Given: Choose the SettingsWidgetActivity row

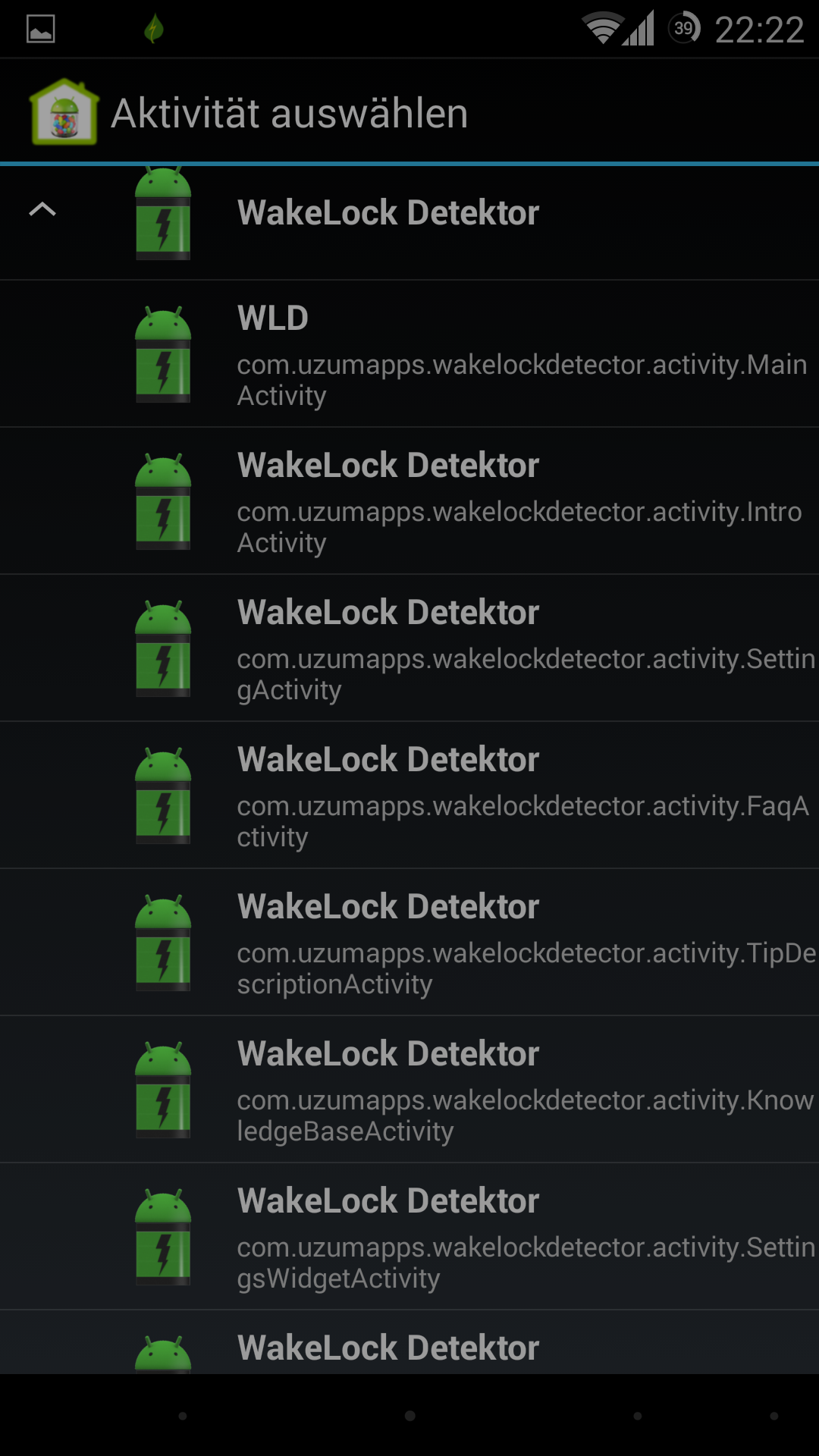Looking at the screenshot, I should tap(409, 1237).
